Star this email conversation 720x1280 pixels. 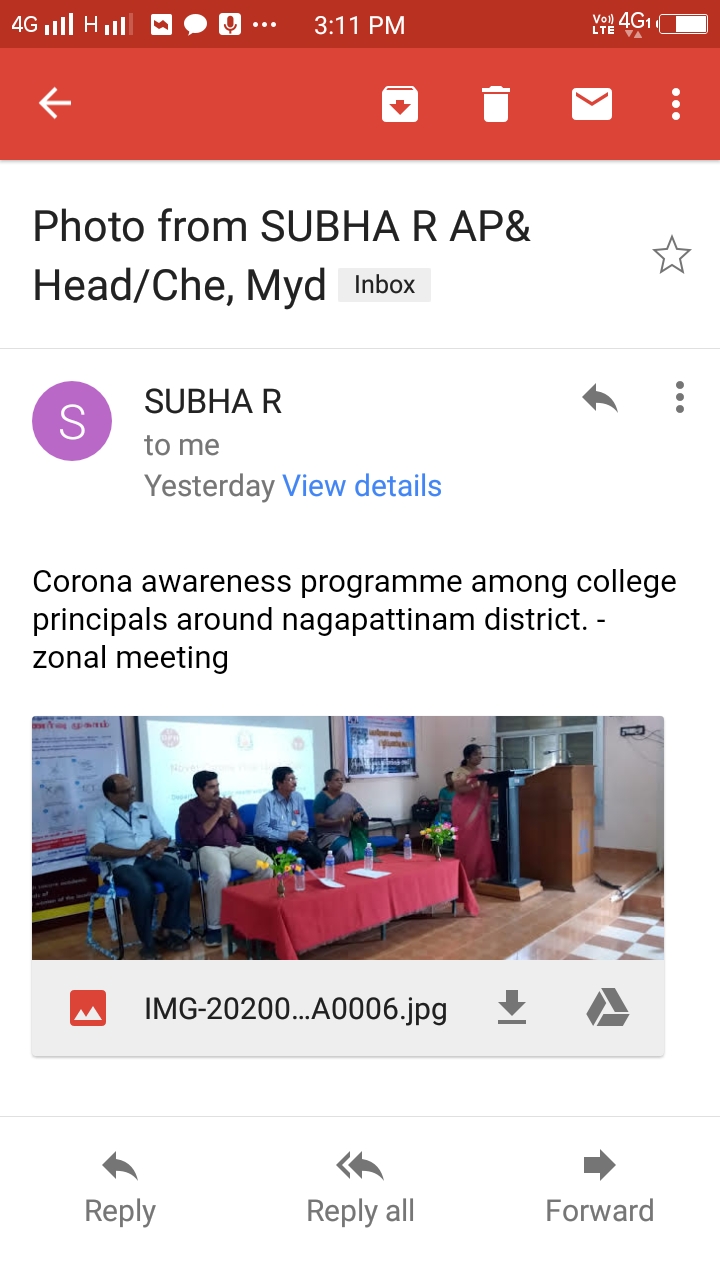(x=671, y=256)
